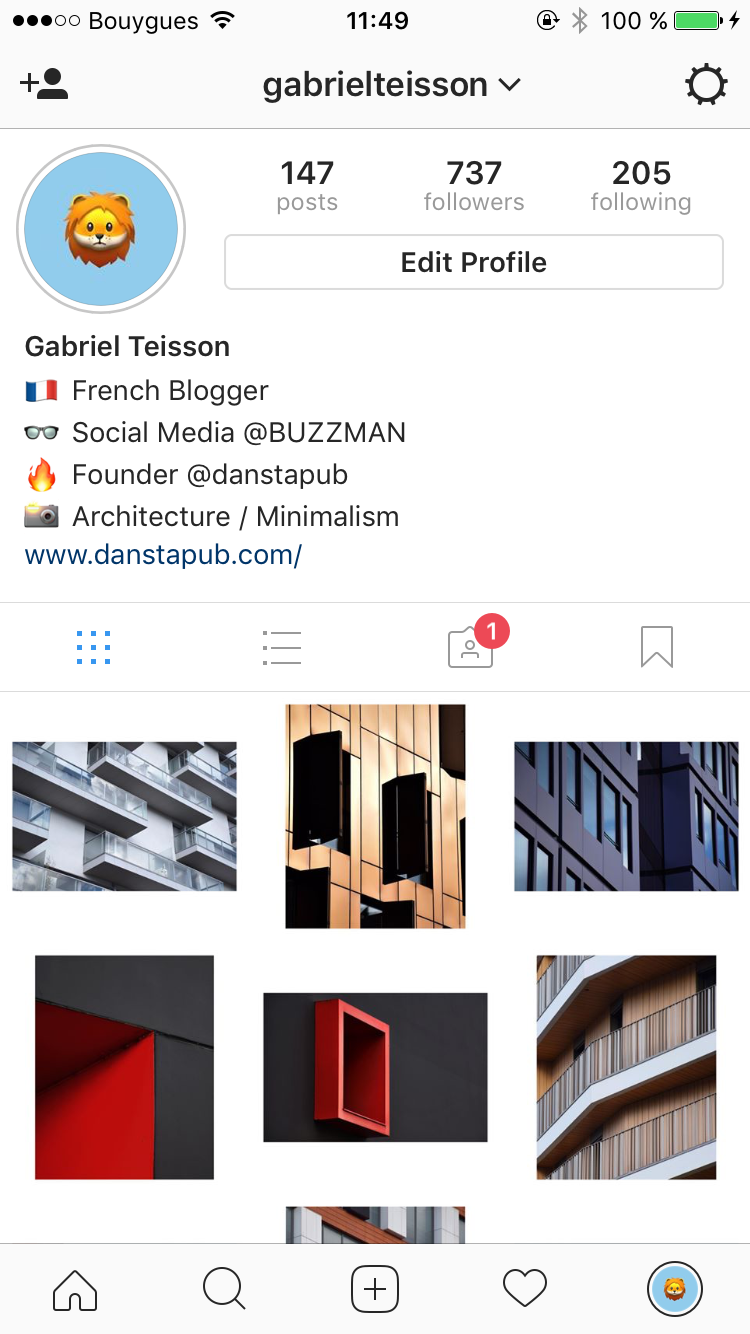Open the lion profile picture
The height and width of the screenshot is (1334, 750).
pyautogui.click(x=101, y=229)
